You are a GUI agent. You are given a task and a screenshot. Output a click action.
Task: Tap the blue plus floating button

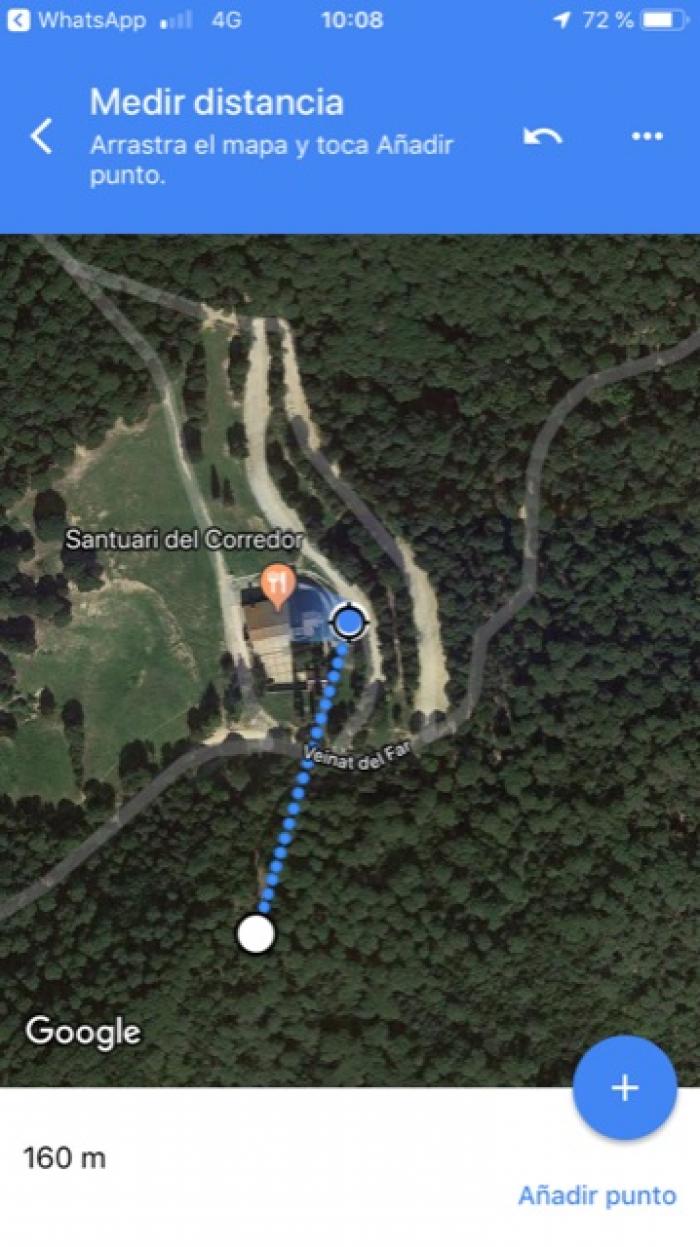pyautogui.click(x=625, y=1088)
